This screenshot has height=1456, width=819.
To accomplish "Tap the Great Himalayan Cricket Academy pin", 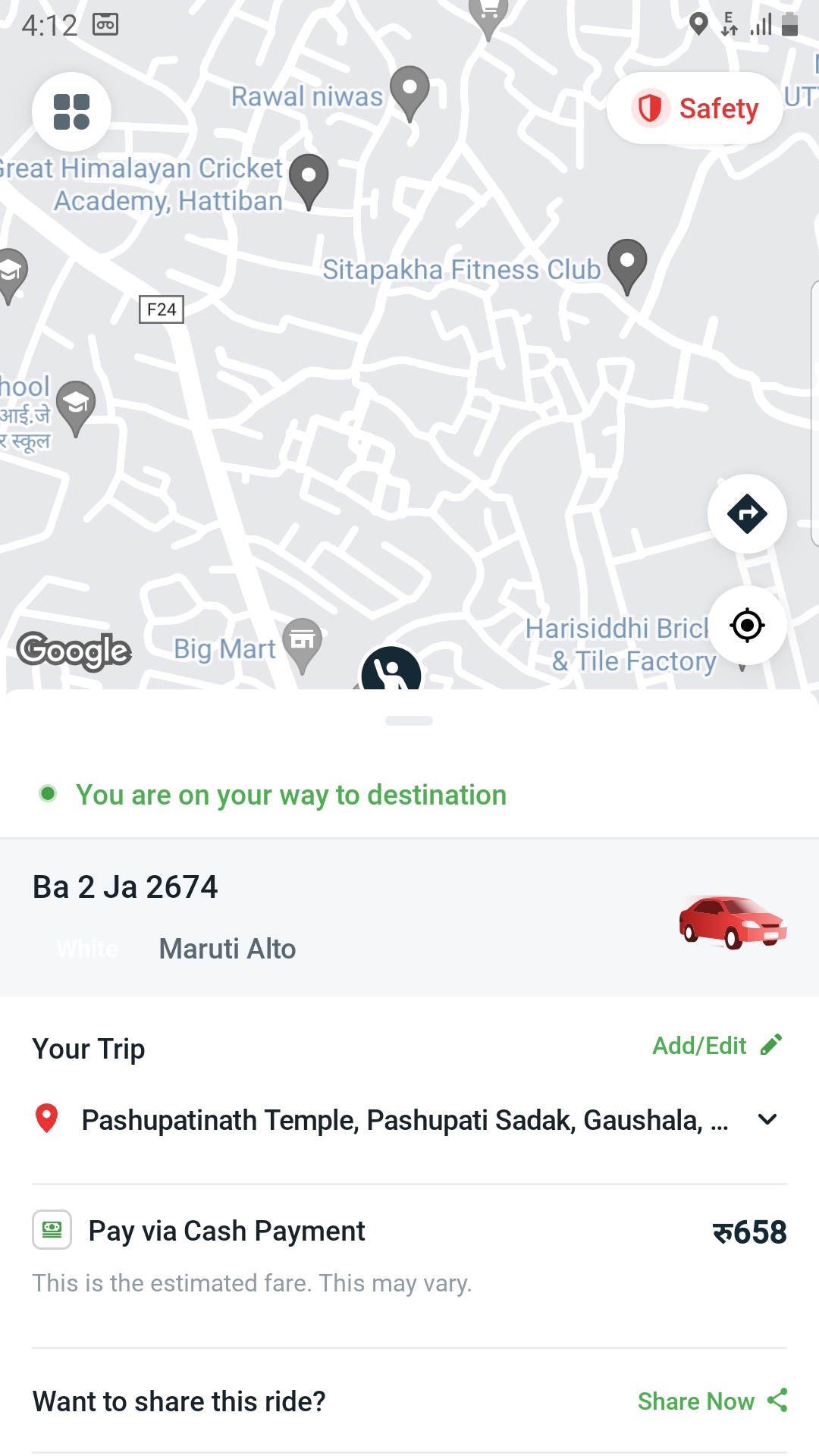I will (309, 178).
